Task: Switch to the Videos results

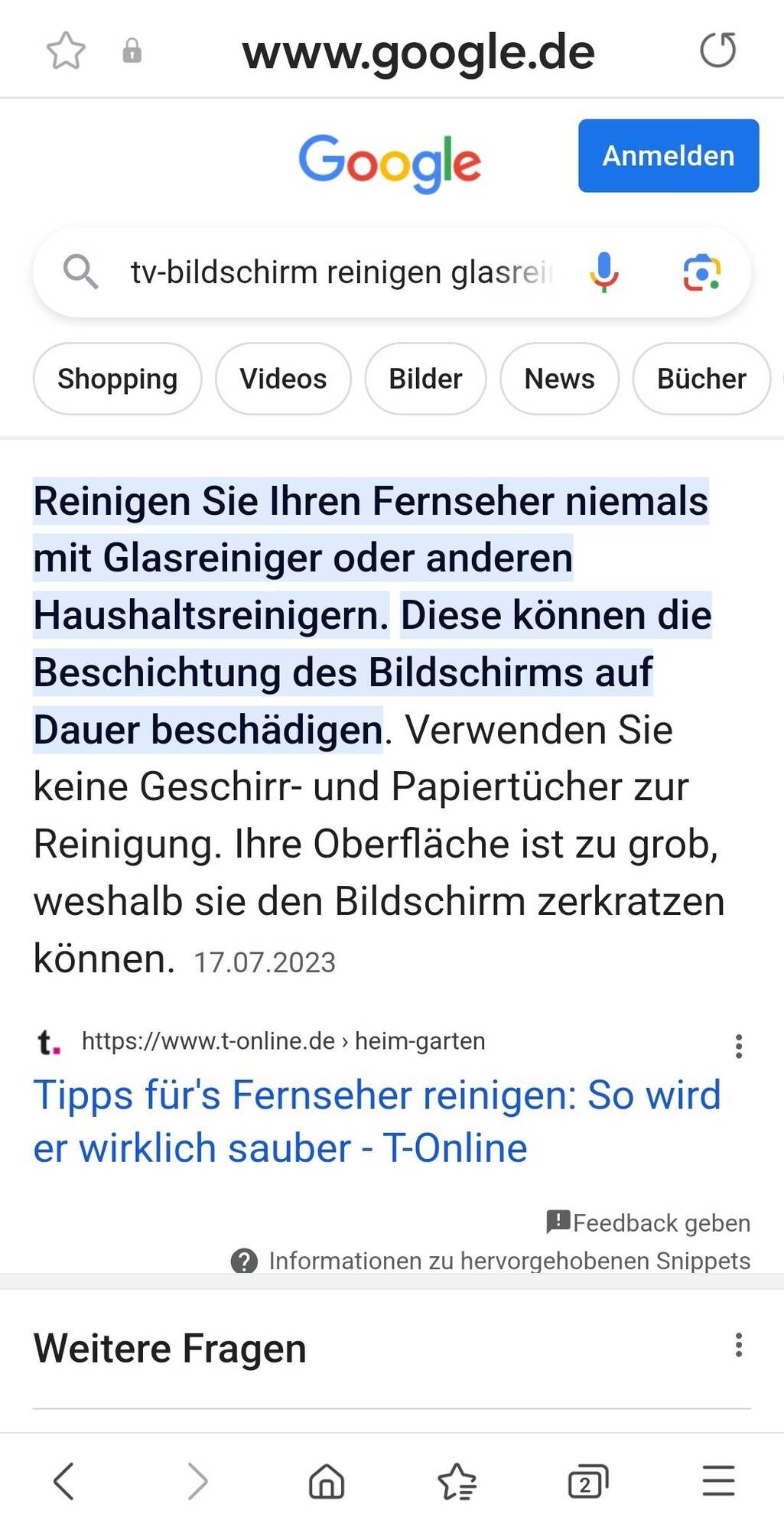Action: (x=283, y=379)
